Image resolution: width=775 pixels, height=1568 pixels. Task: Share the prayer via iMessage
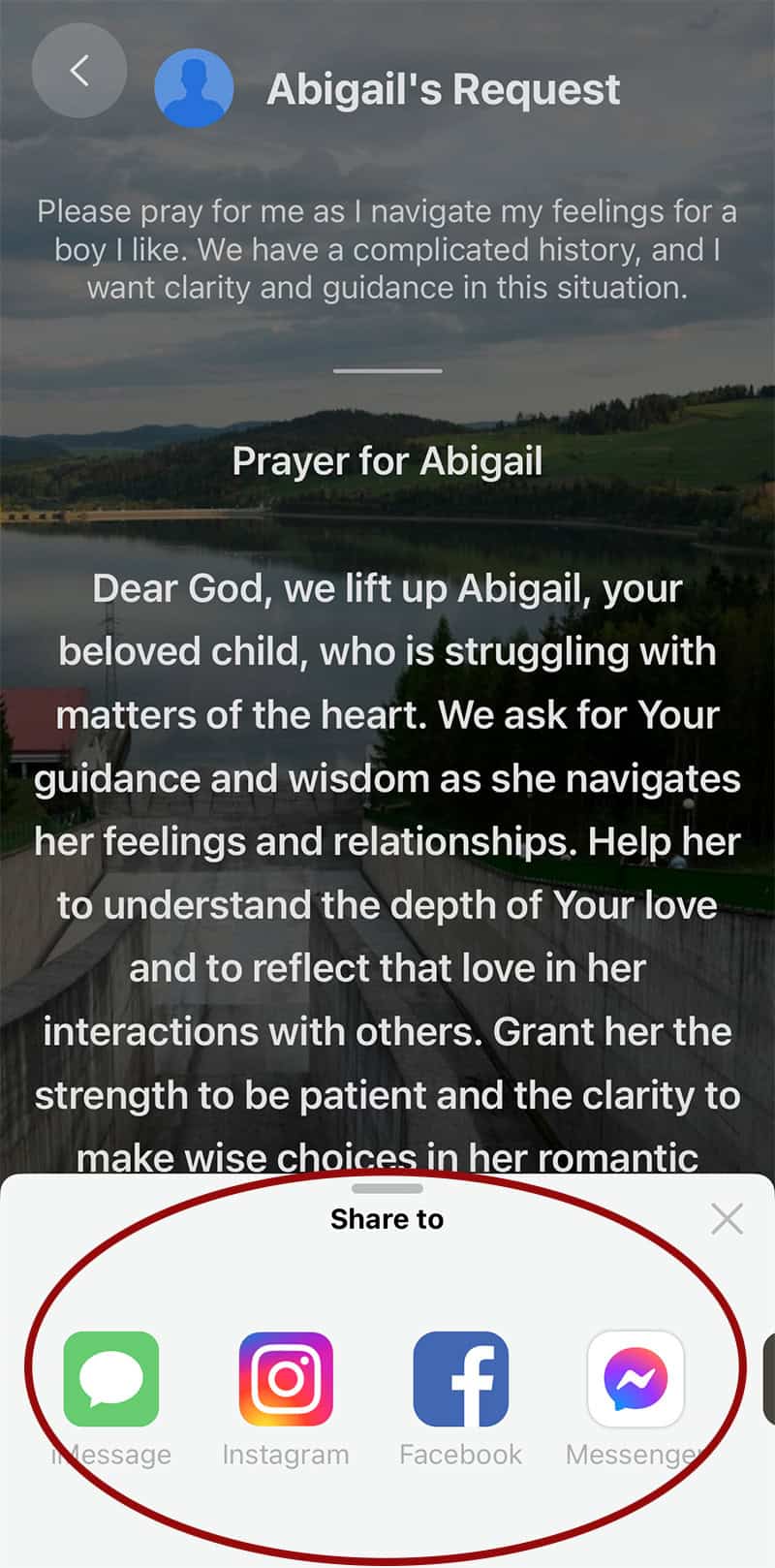pyautogui.click(x=111, y=1379)
